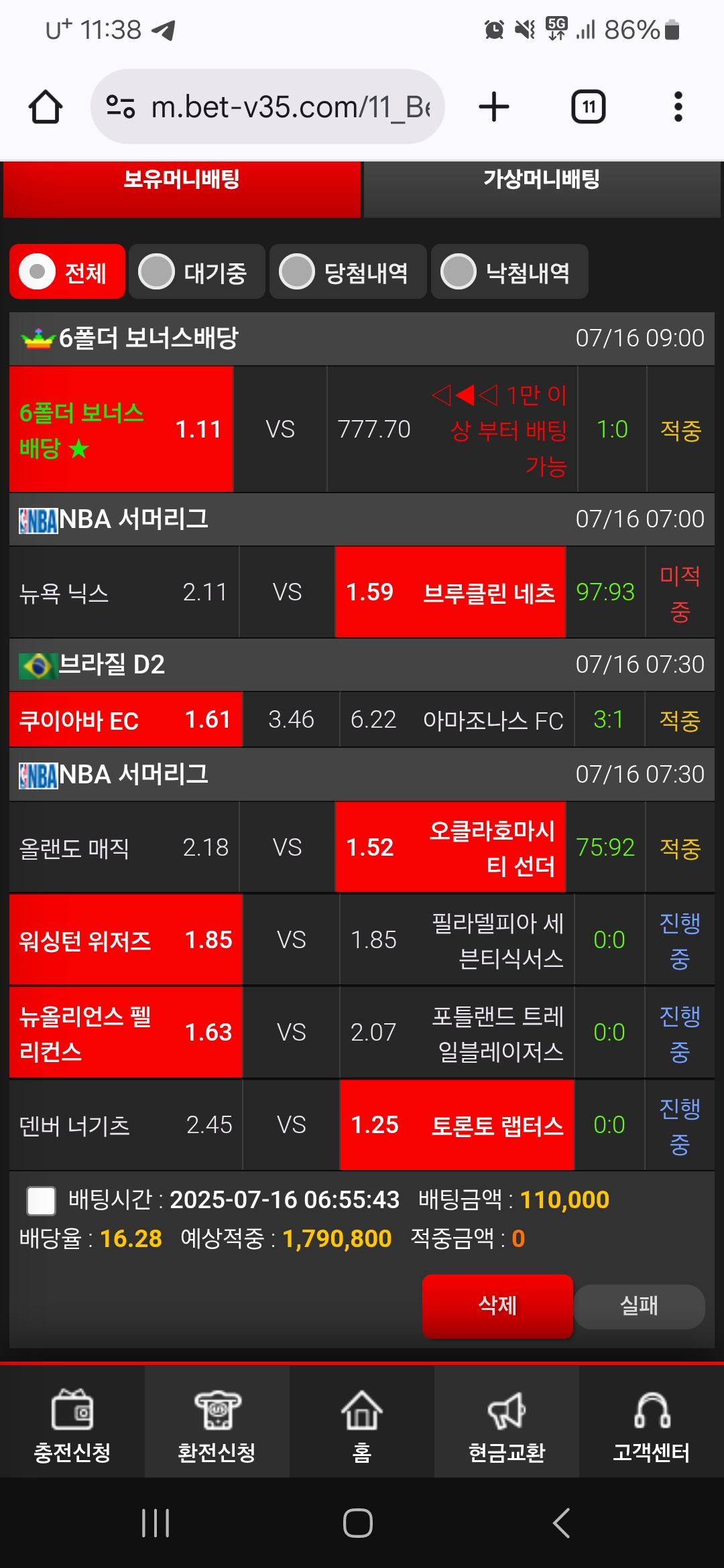724x1568 pixels.
Task: Tap the system back button
Action: tap(562, 1523)
